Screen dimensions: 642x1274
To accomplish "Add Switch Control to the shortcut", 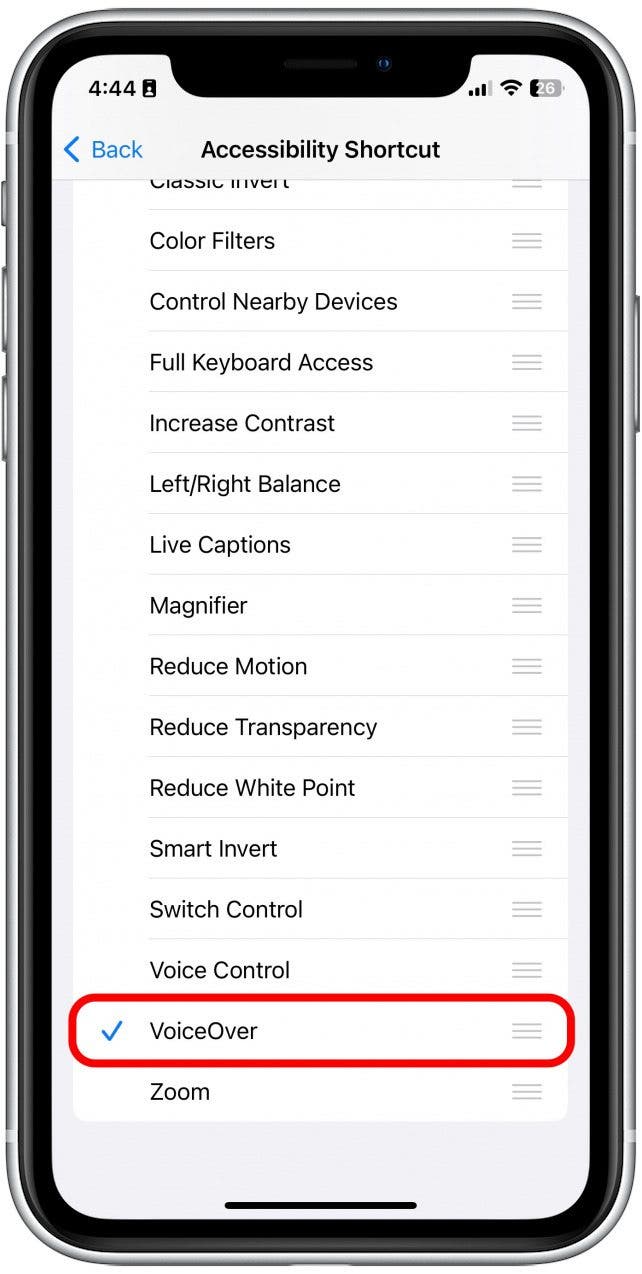I will click(226, 910).
